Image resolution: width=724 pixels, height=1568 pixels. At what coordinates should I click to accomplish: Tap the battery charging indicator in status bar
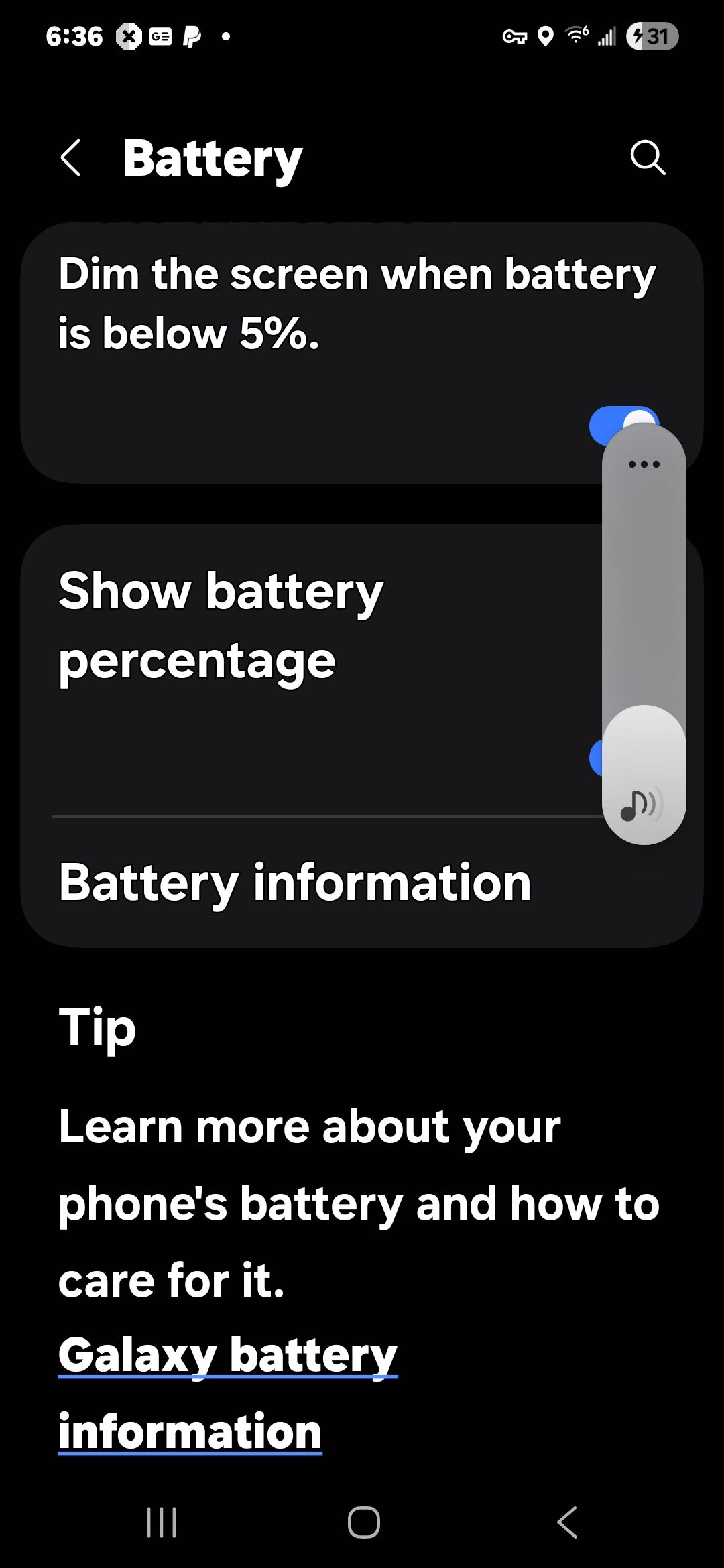coord(652,36)
